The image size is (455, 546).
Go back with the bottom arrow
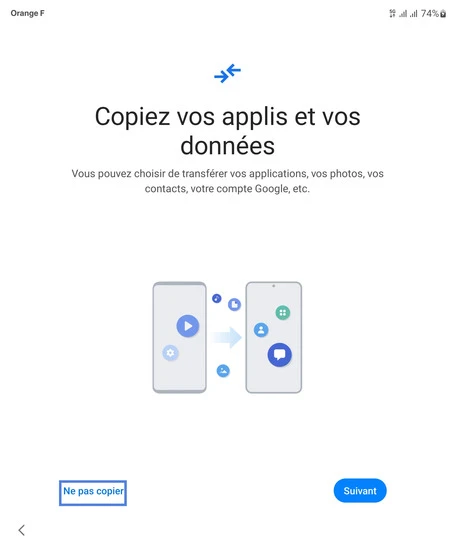coord(22,530)
